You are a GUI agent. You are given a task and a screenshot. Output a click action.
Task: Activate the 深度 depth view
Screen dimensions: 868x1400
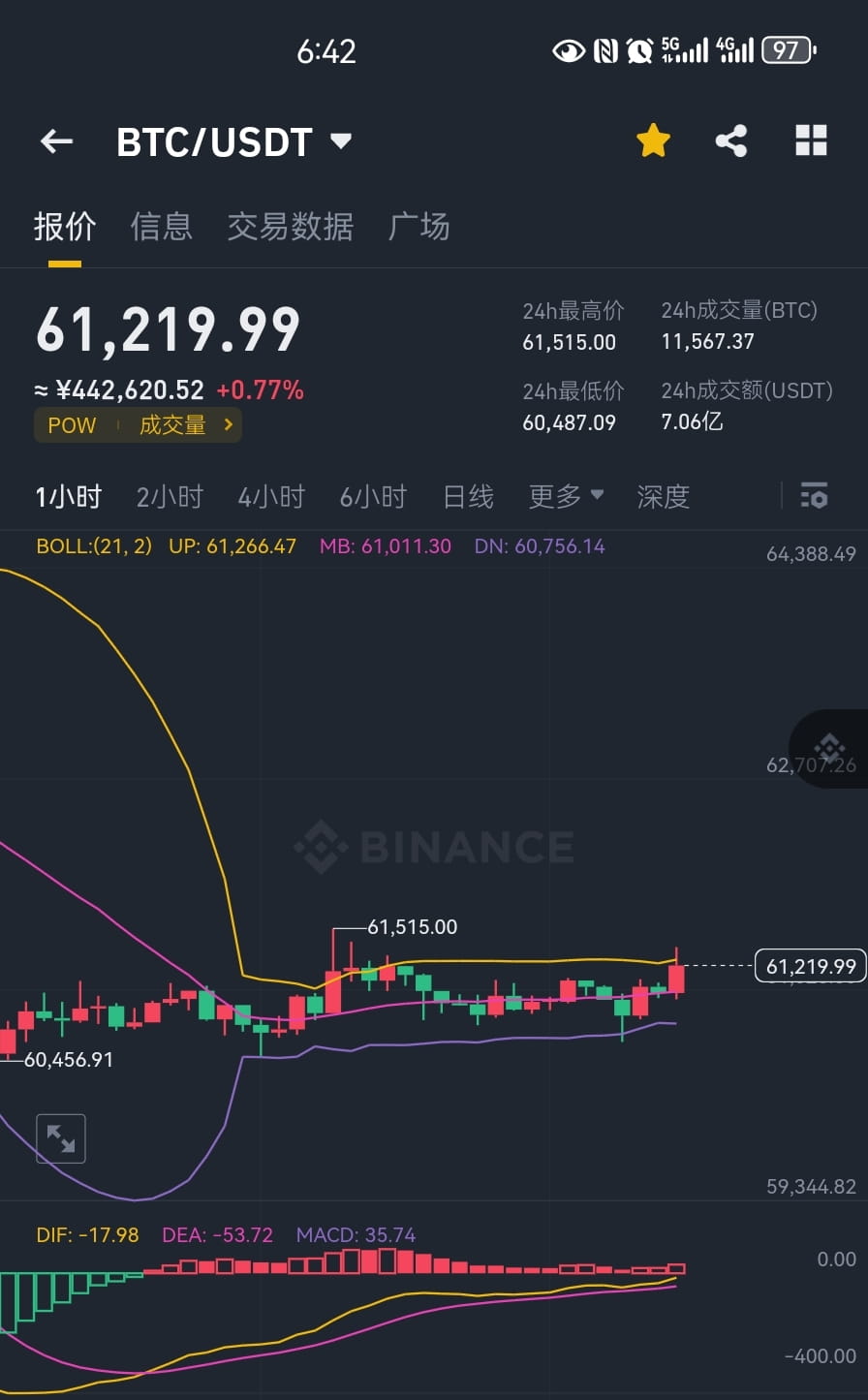663,496
